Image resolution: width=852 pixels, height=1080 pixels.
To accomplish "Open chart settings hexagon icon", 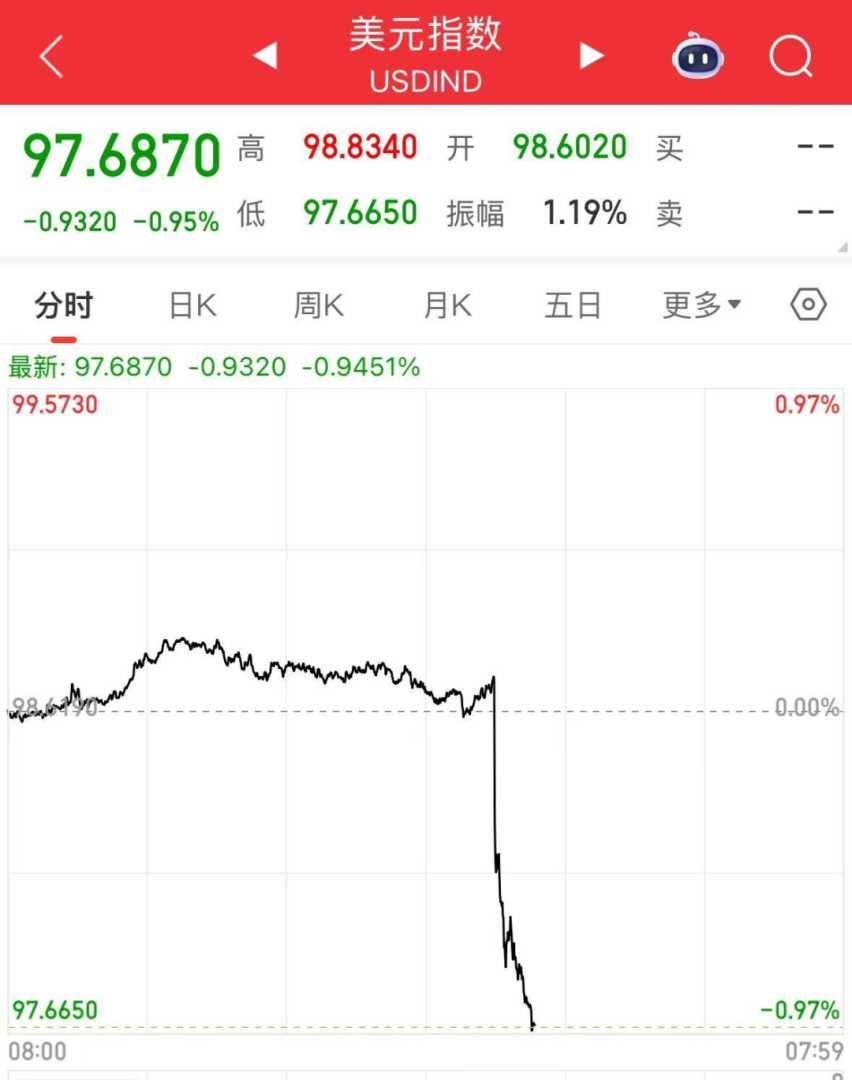I will click(x=809, y=304).
